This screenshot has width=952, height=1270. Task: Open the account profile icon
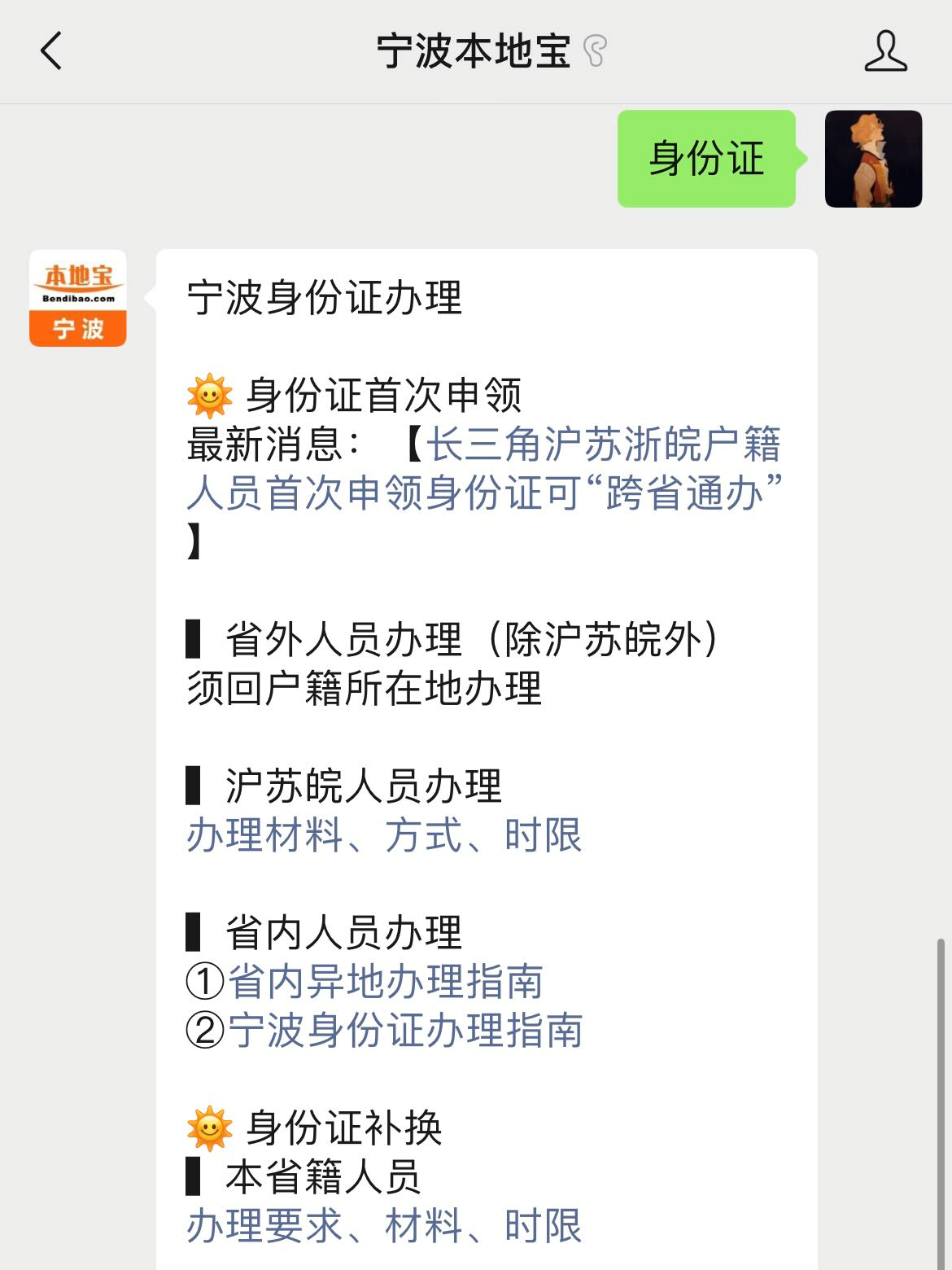(885, 50)
